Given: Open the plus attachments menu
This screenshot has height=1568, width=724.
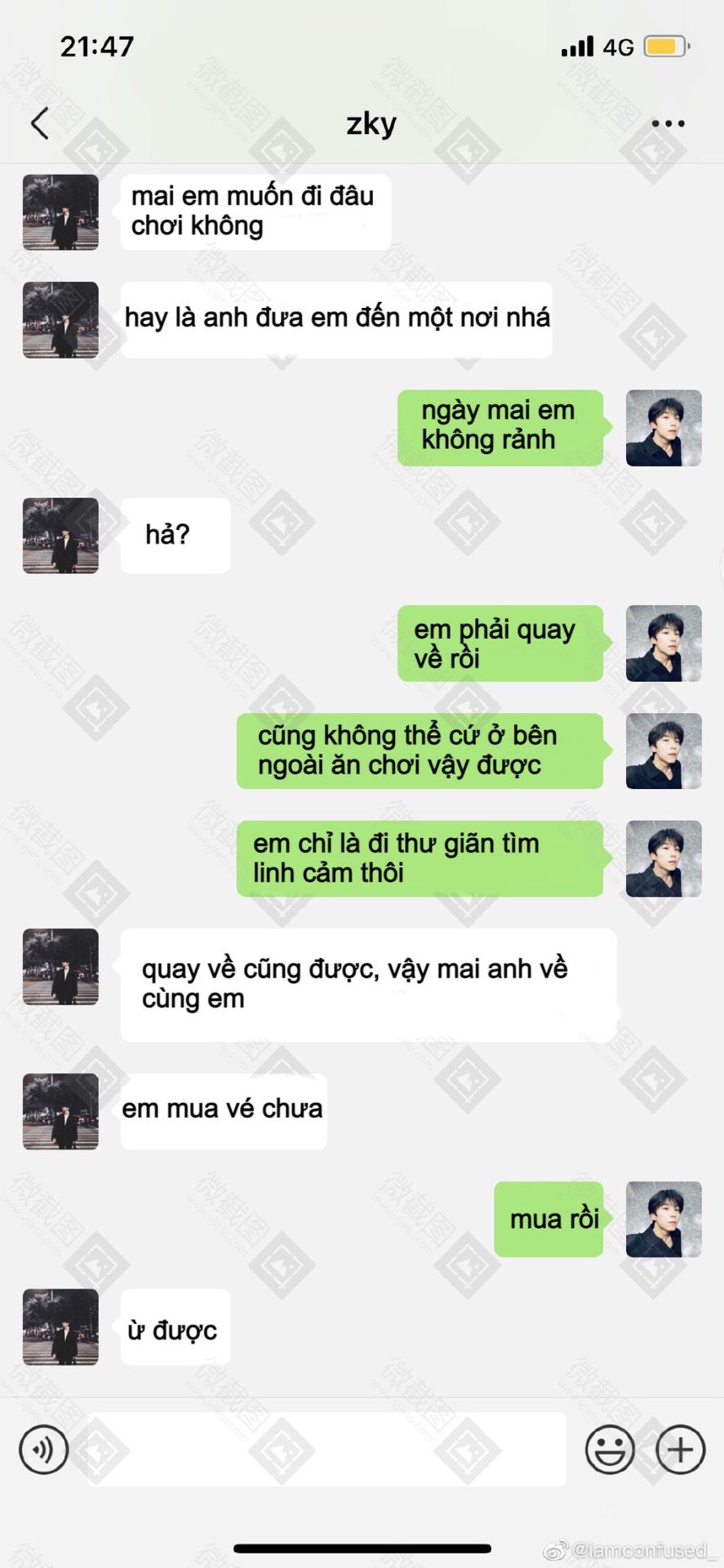Looking at the screenshot, I should [680, 1450].
